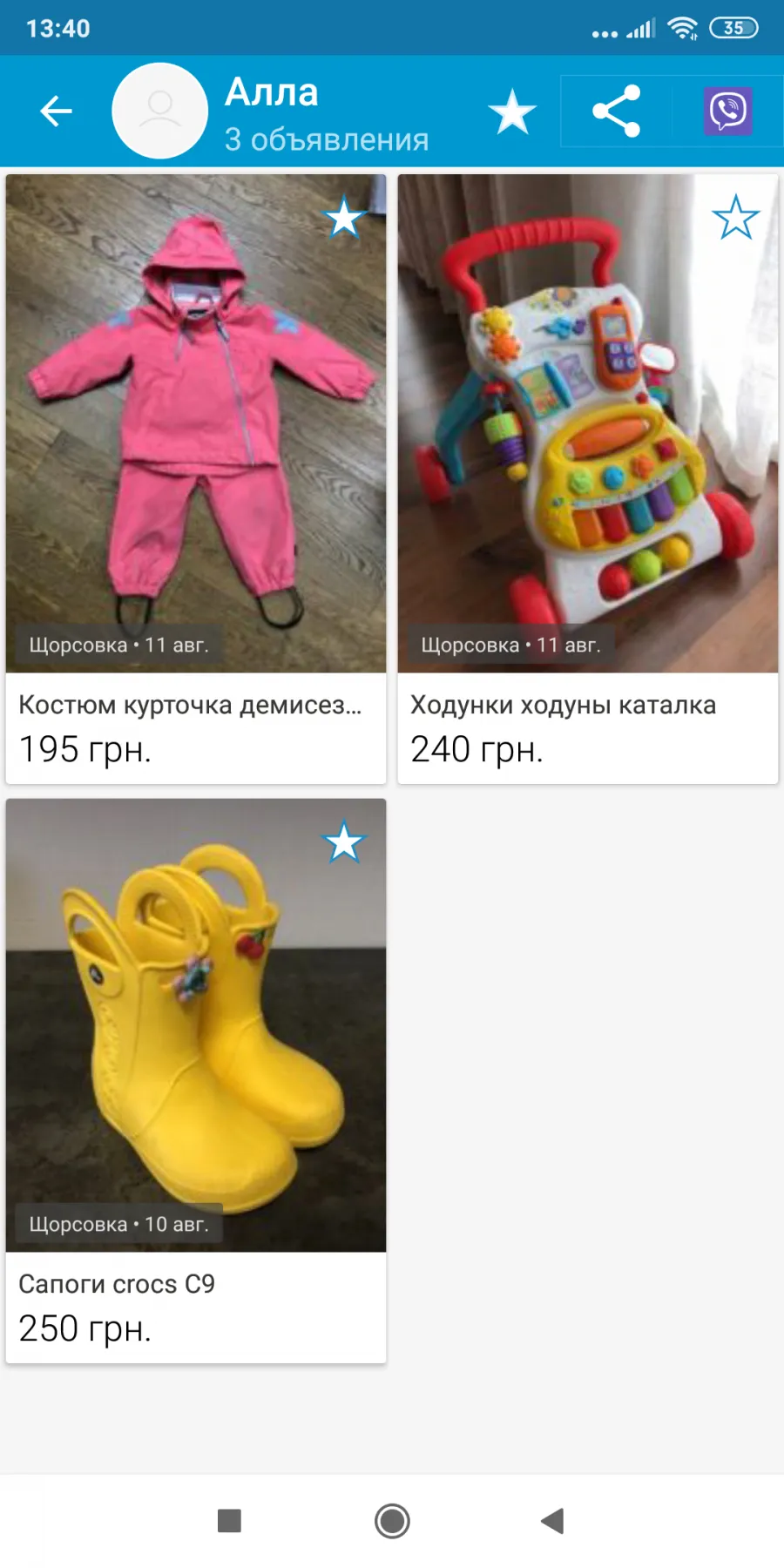Contact the seller via Viber
The width and height of the screenshot is (784, 1568).
(x=727, y=111)
